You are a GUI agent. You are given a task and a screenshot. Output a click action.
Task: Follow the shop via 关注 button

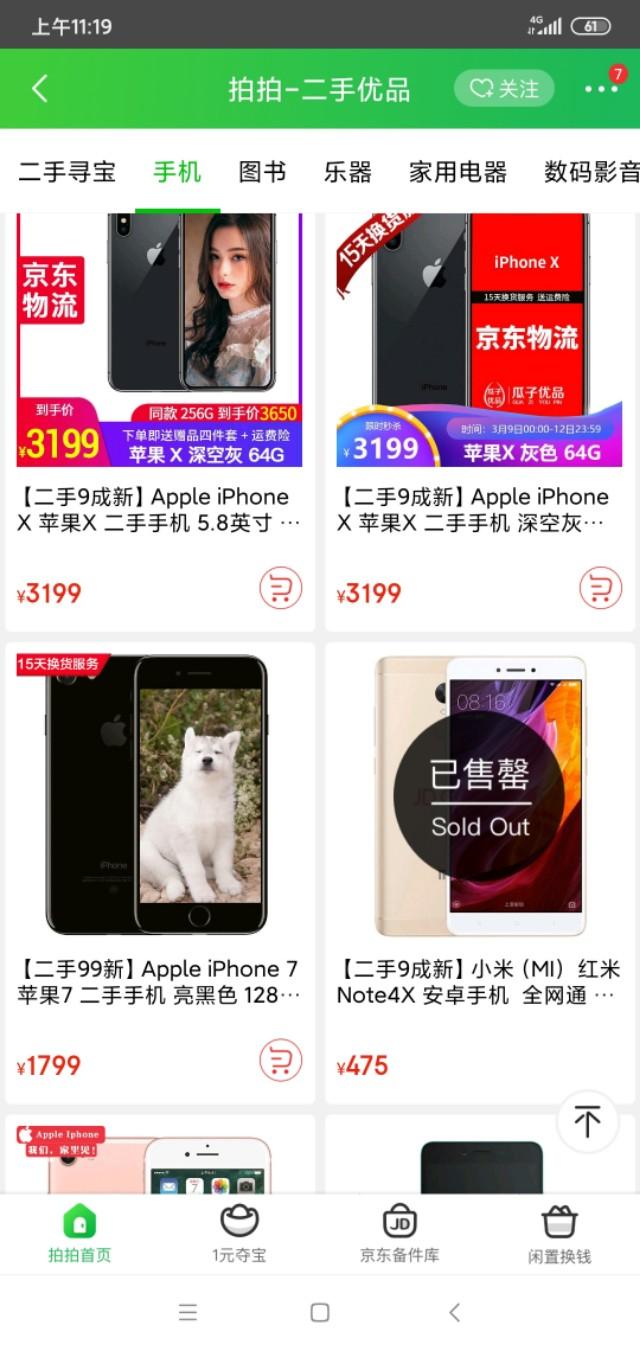click(504, 89)
